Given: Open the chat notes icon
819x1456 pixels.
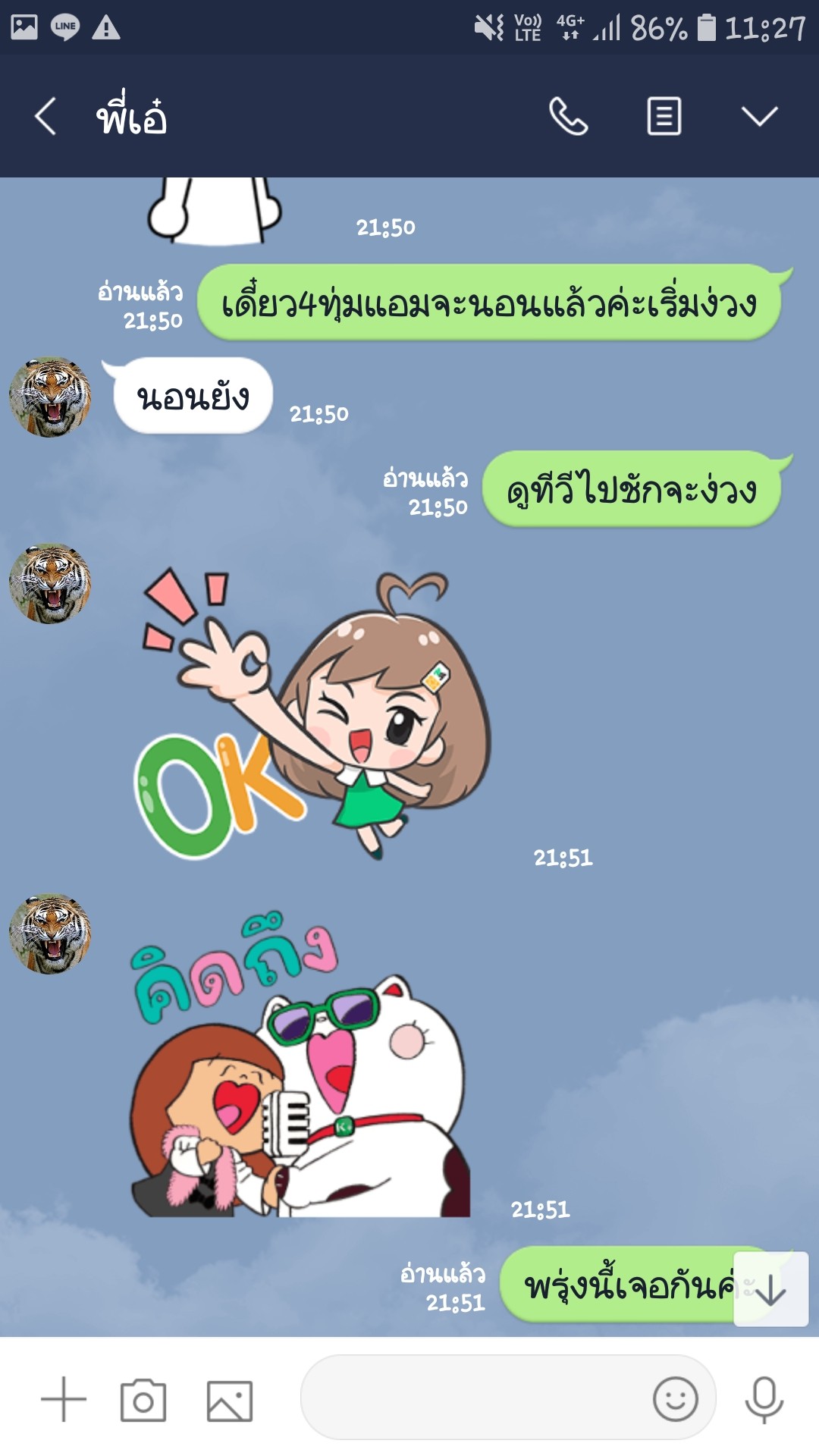Looking at the screenshot, I should point(664,116).
